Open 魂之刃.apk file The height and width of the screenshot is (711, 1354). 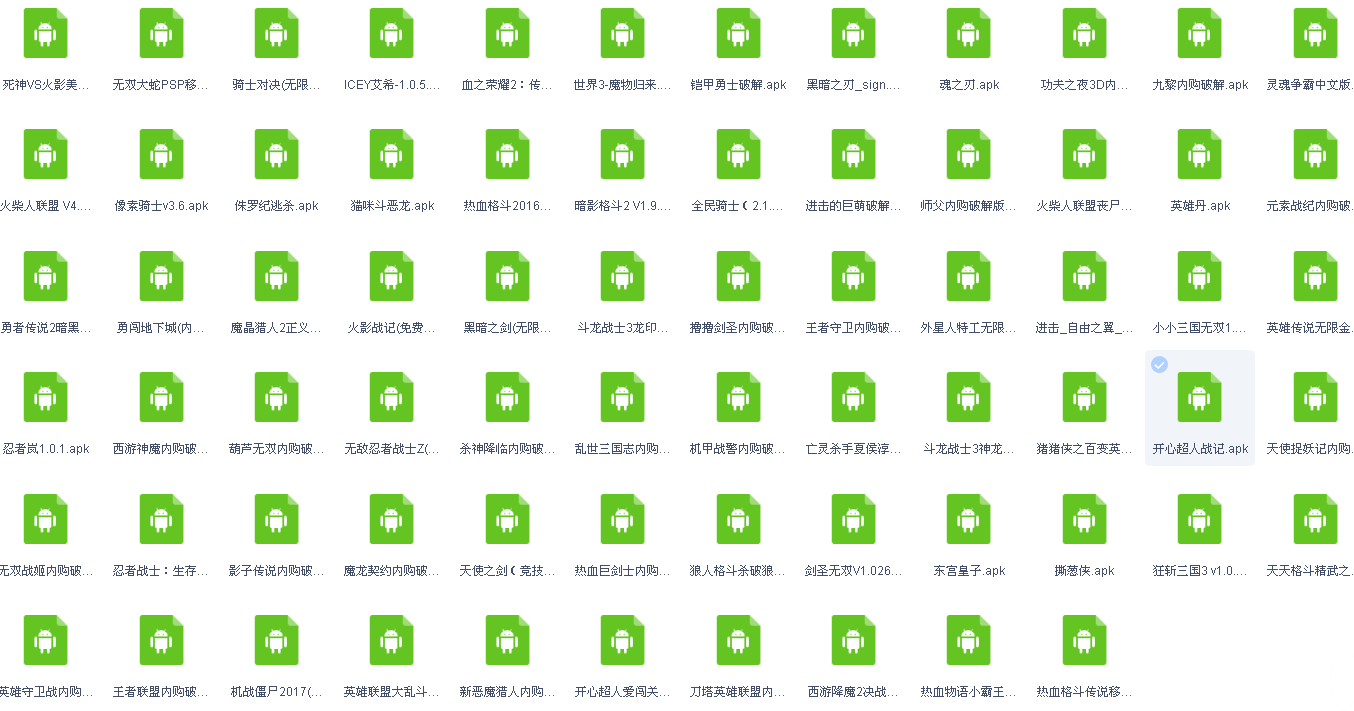click(x=968, y=34)
